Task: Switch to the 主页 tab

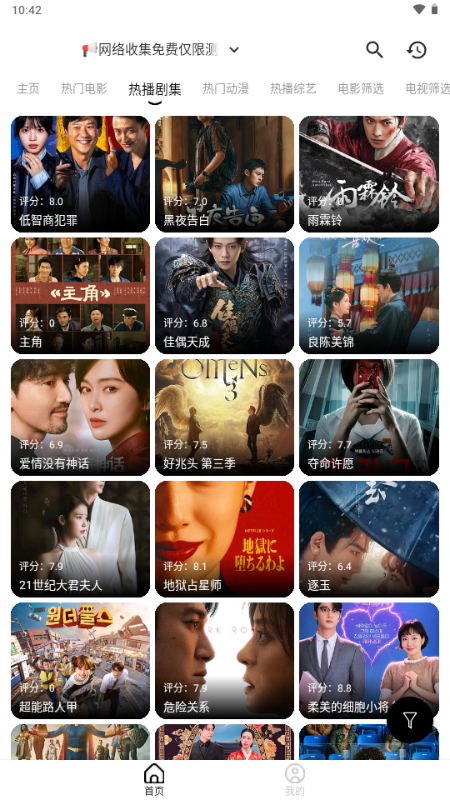Action: 28,88
